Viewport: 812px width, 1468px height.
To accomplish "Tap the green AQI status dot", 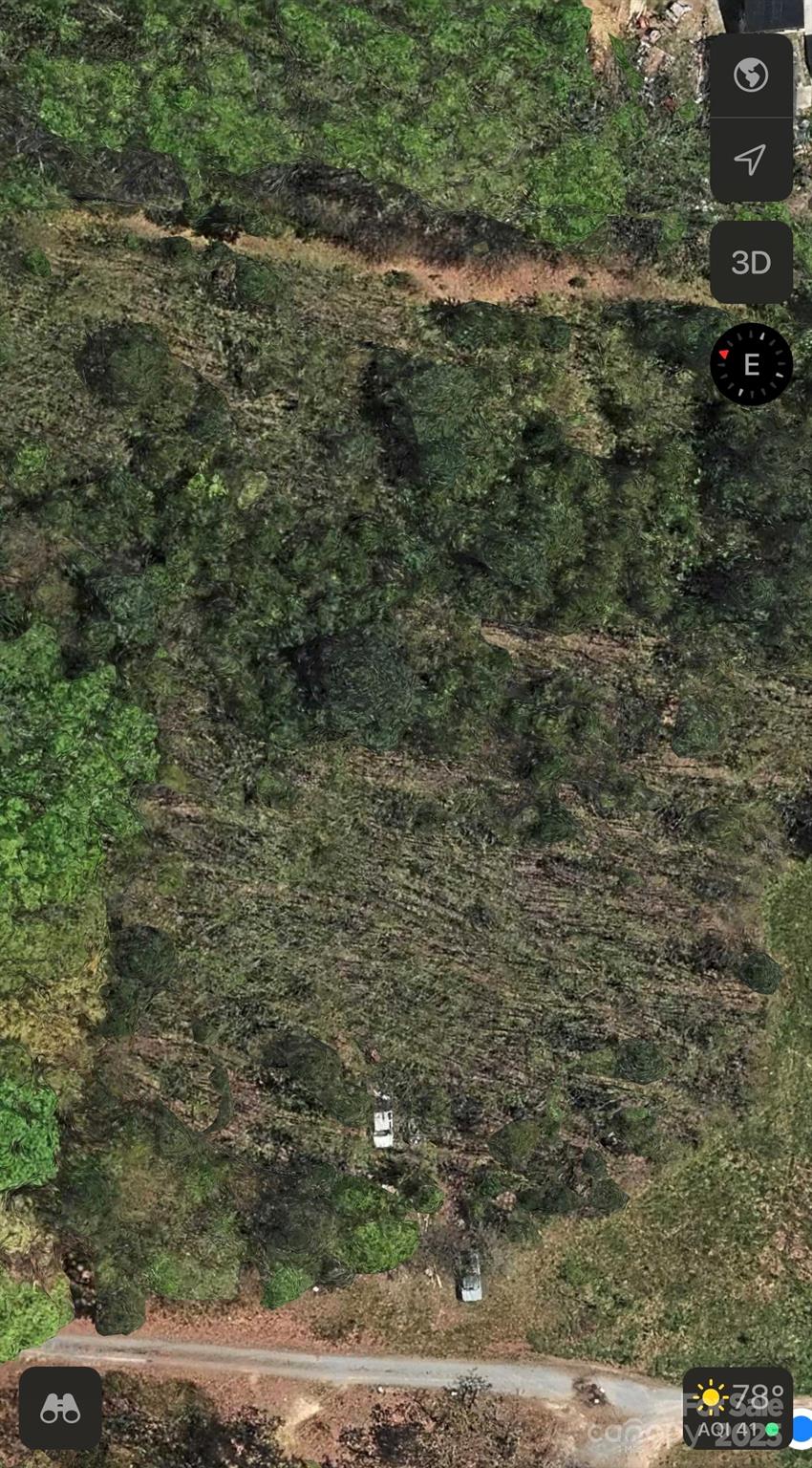I will (773, 1429).
